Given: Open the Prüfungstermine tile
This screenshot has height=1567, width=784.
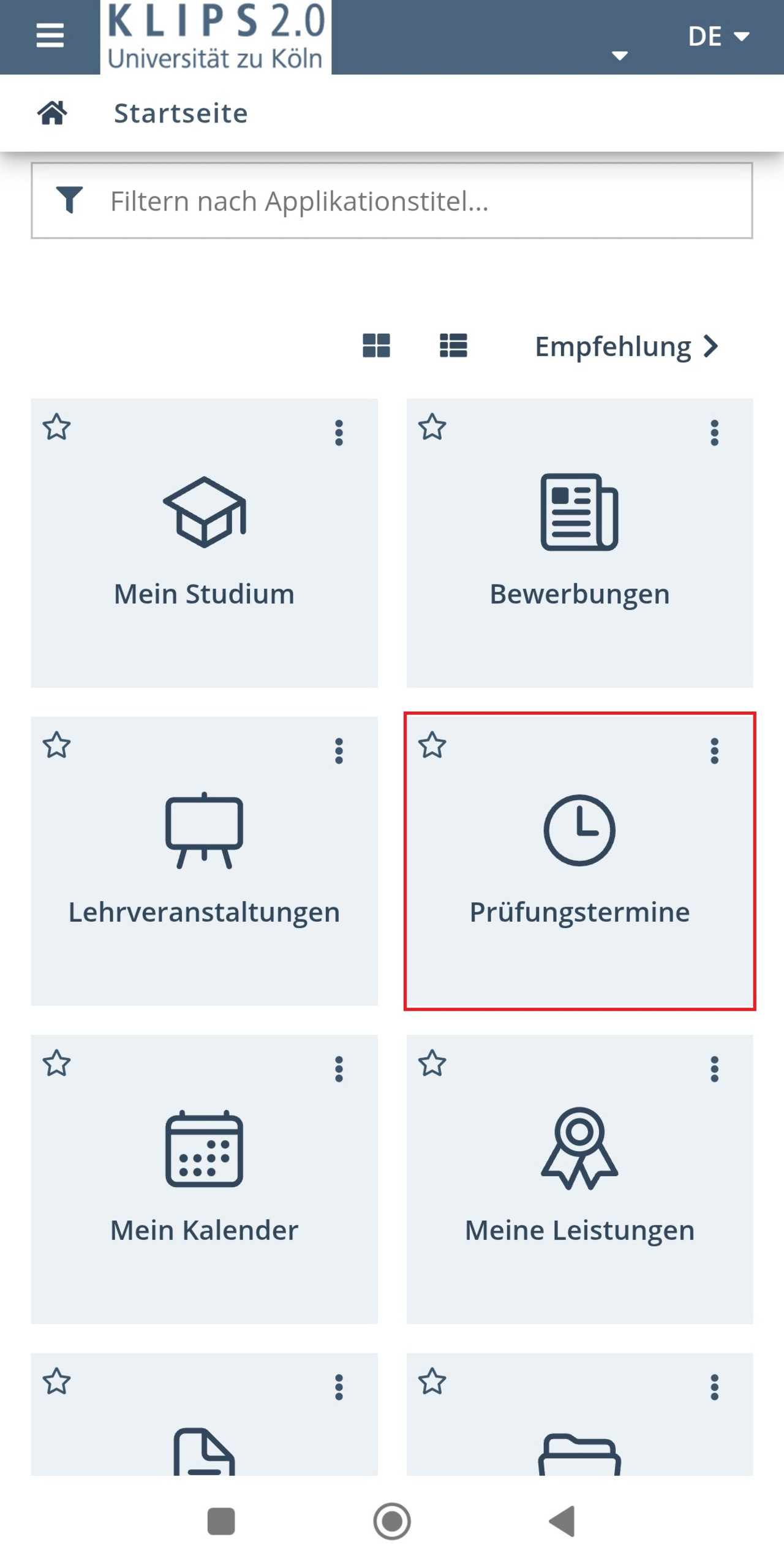Looking at the screenshot, I should pos(579,860).
